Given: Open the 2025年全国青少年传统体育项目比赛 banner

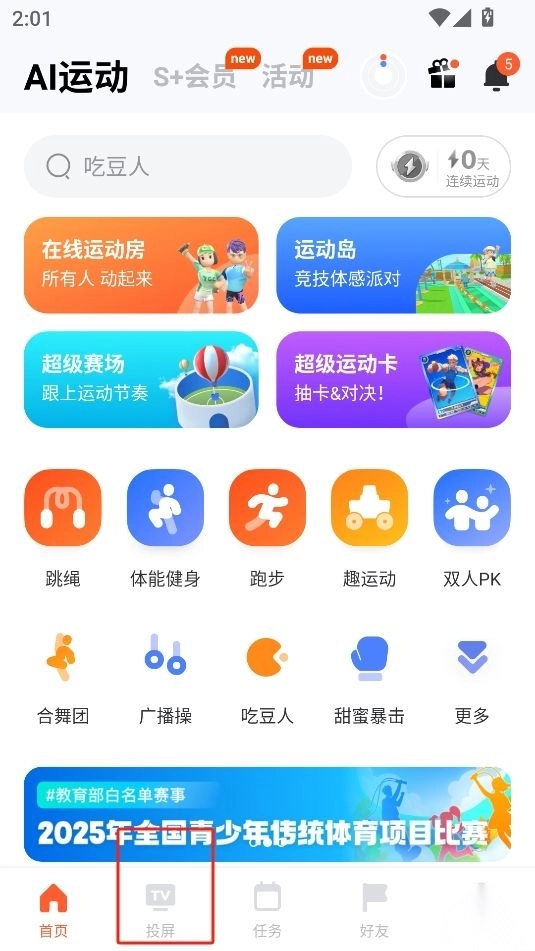Looking at the screenshot, I should 268,814.
